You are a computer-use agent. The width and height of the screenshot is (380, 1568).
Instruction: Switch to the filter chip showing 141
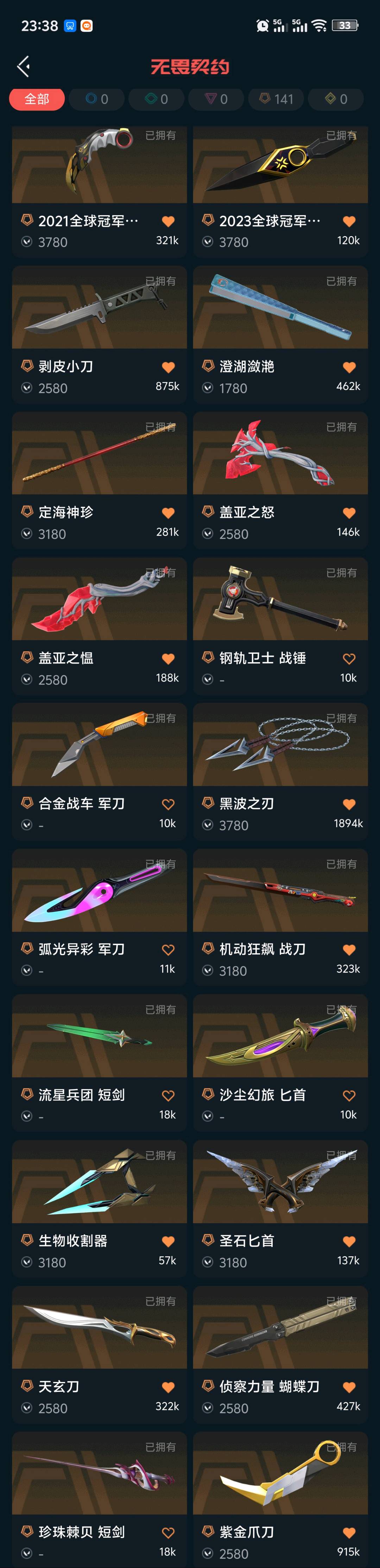(x=276, y=99)
